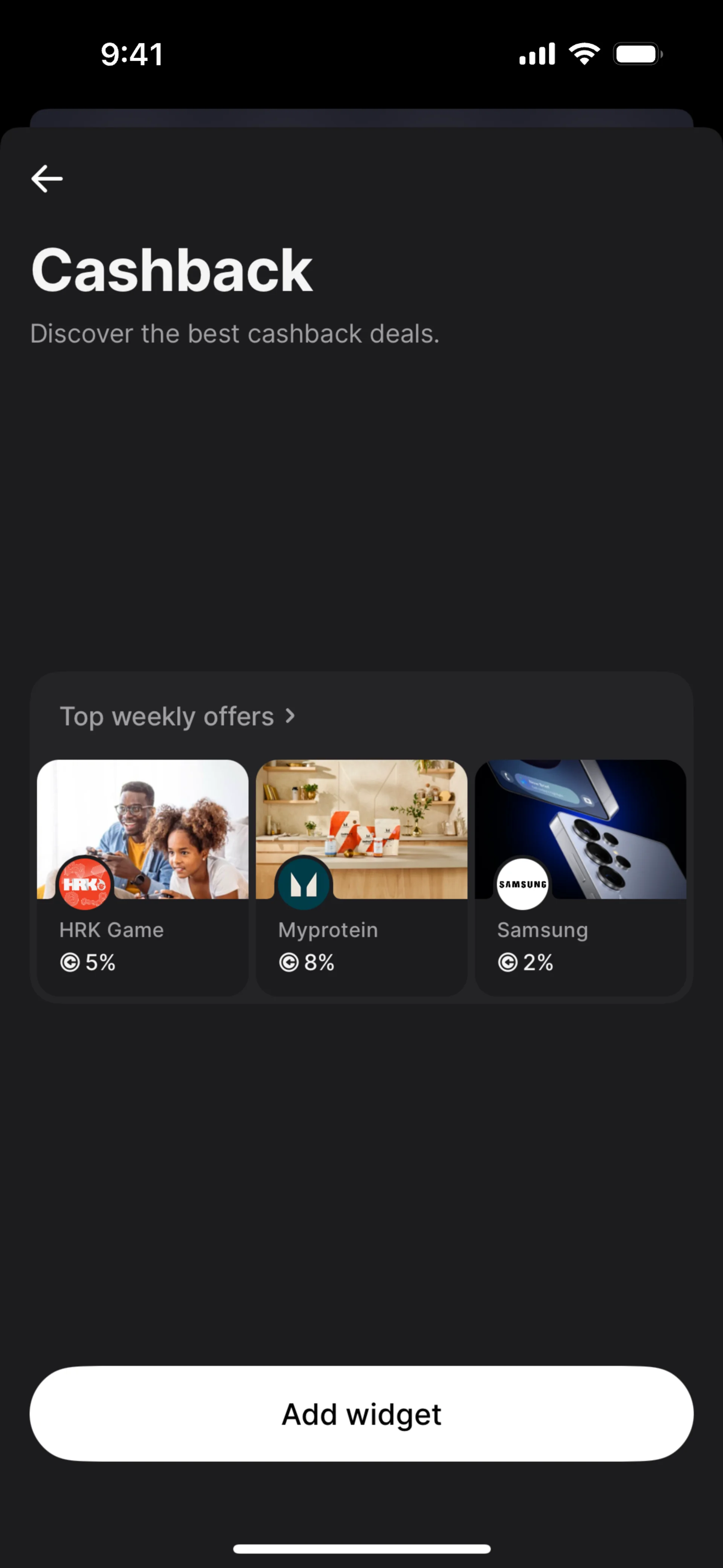Open the HRK Game cashback offer
This screenshot has width=723, height=1568.
pos(142,878)
